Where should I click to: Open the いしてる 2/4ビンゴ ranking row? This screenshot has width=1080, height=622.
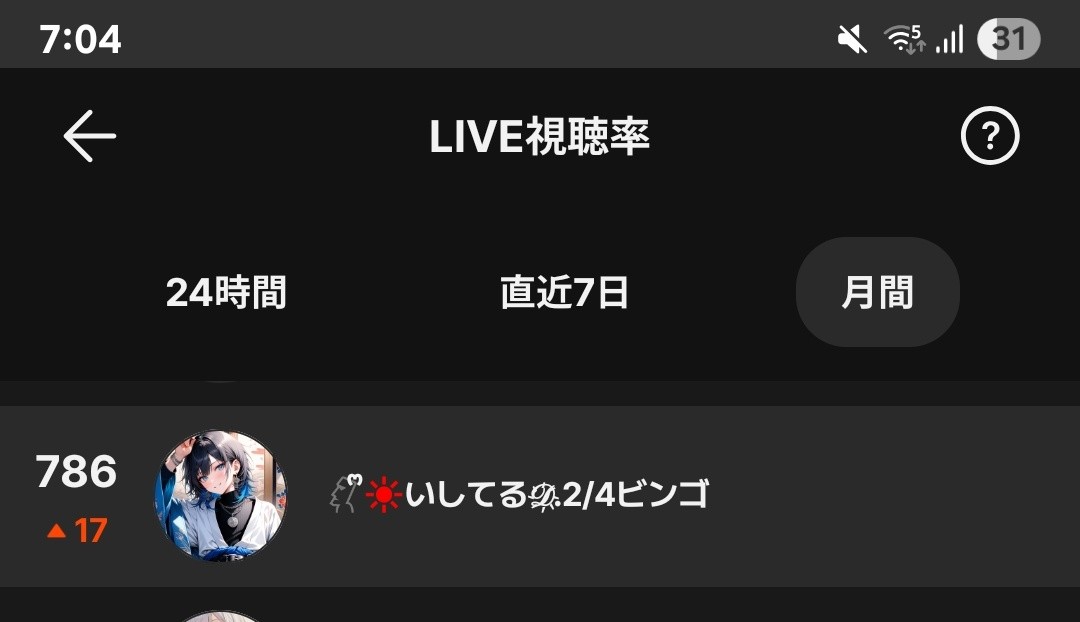tap(540, 496)
